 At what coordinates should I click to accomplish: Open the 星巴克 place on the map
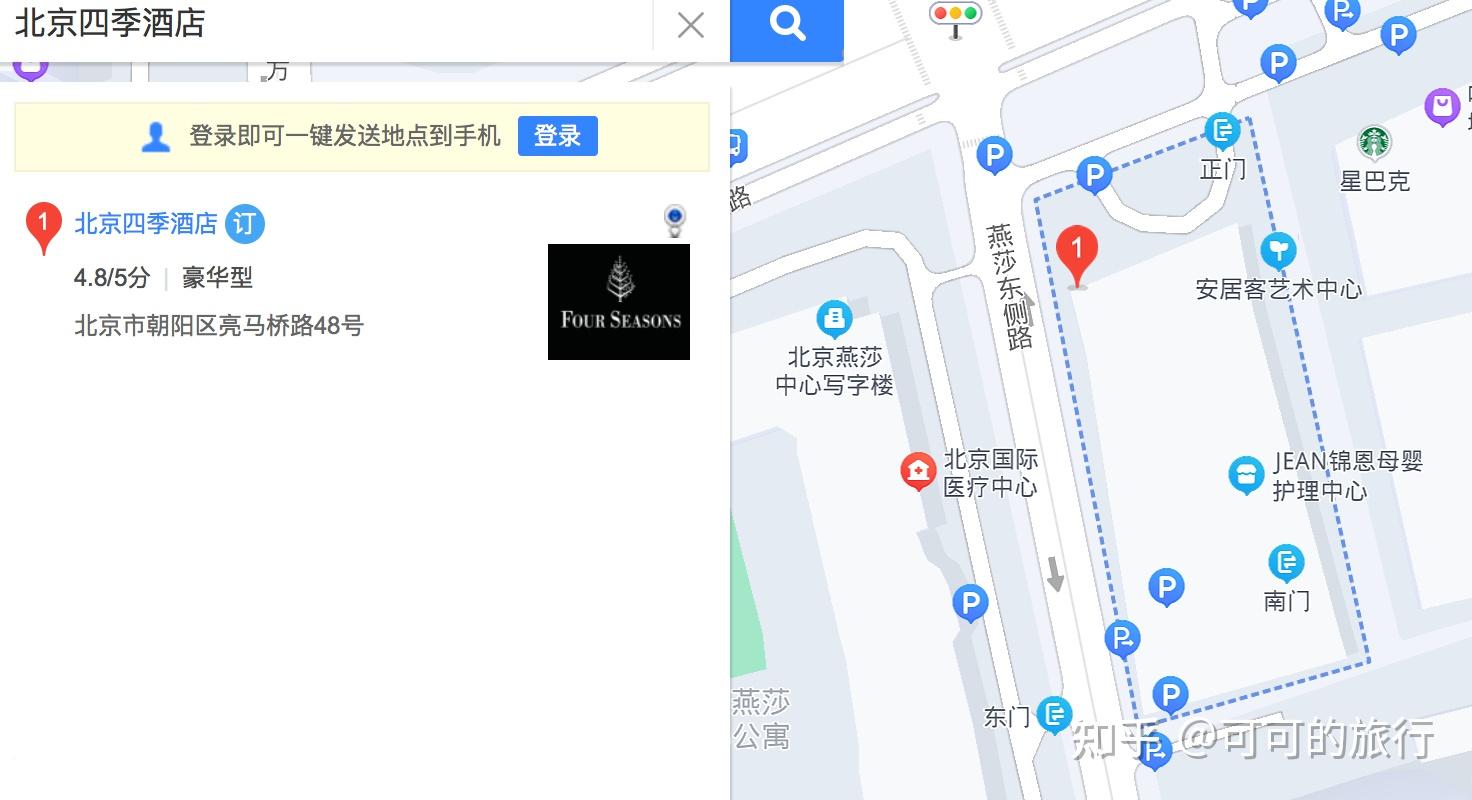coord(1374,143)
